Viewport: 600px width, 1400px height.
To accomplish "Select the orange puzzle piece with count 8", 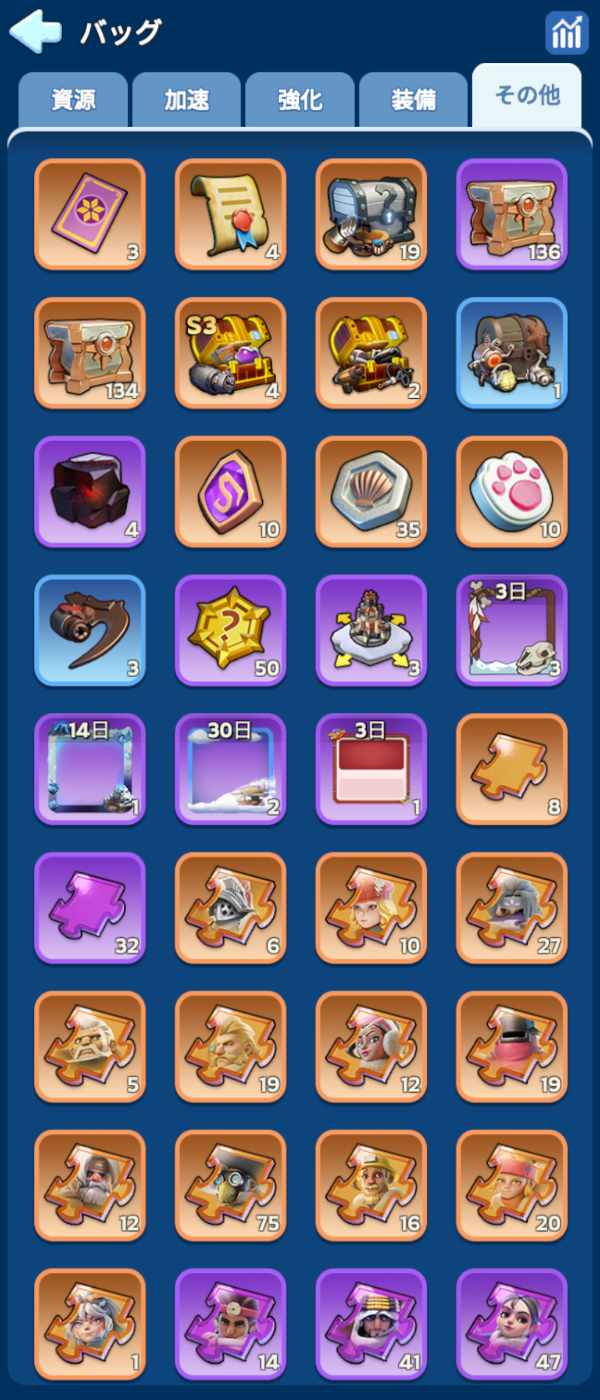I will coord(512,769).
